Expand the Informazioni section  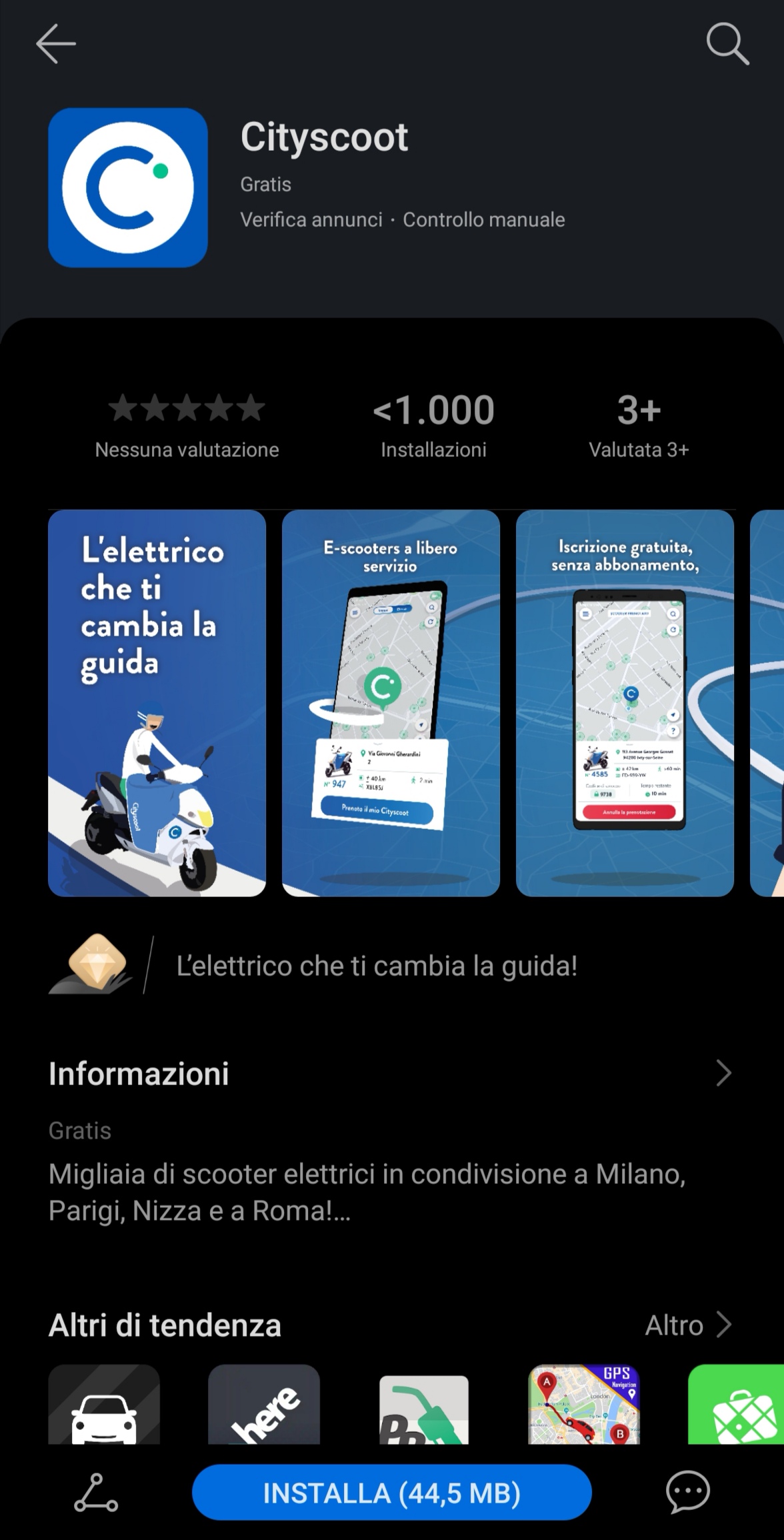click(391, 1074)
